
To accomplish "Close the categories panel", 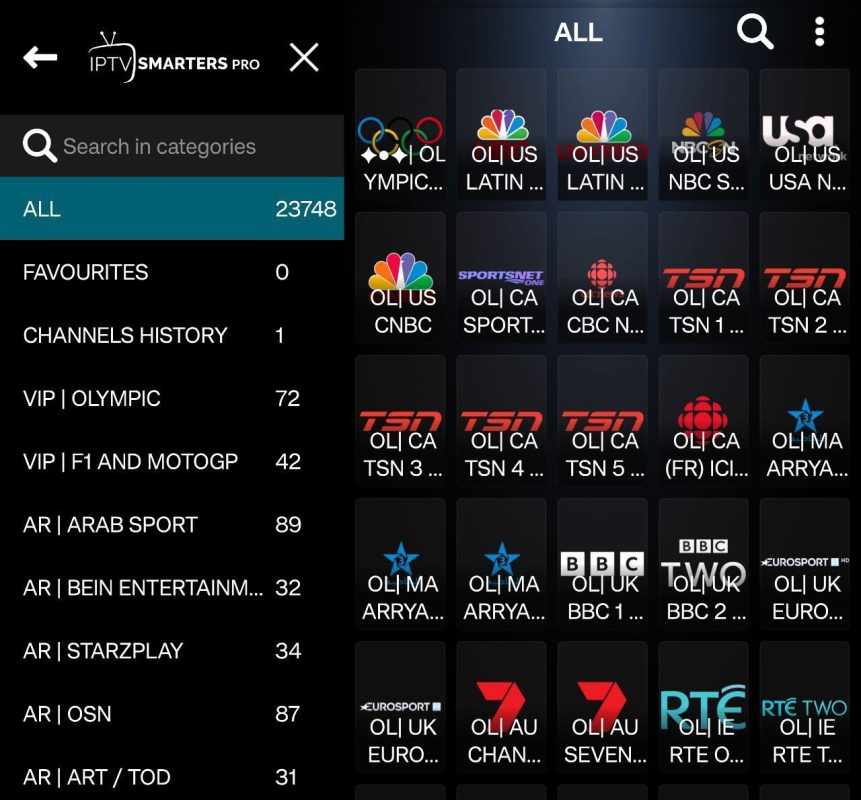I will pyautogui.click(x=304, y=58).
